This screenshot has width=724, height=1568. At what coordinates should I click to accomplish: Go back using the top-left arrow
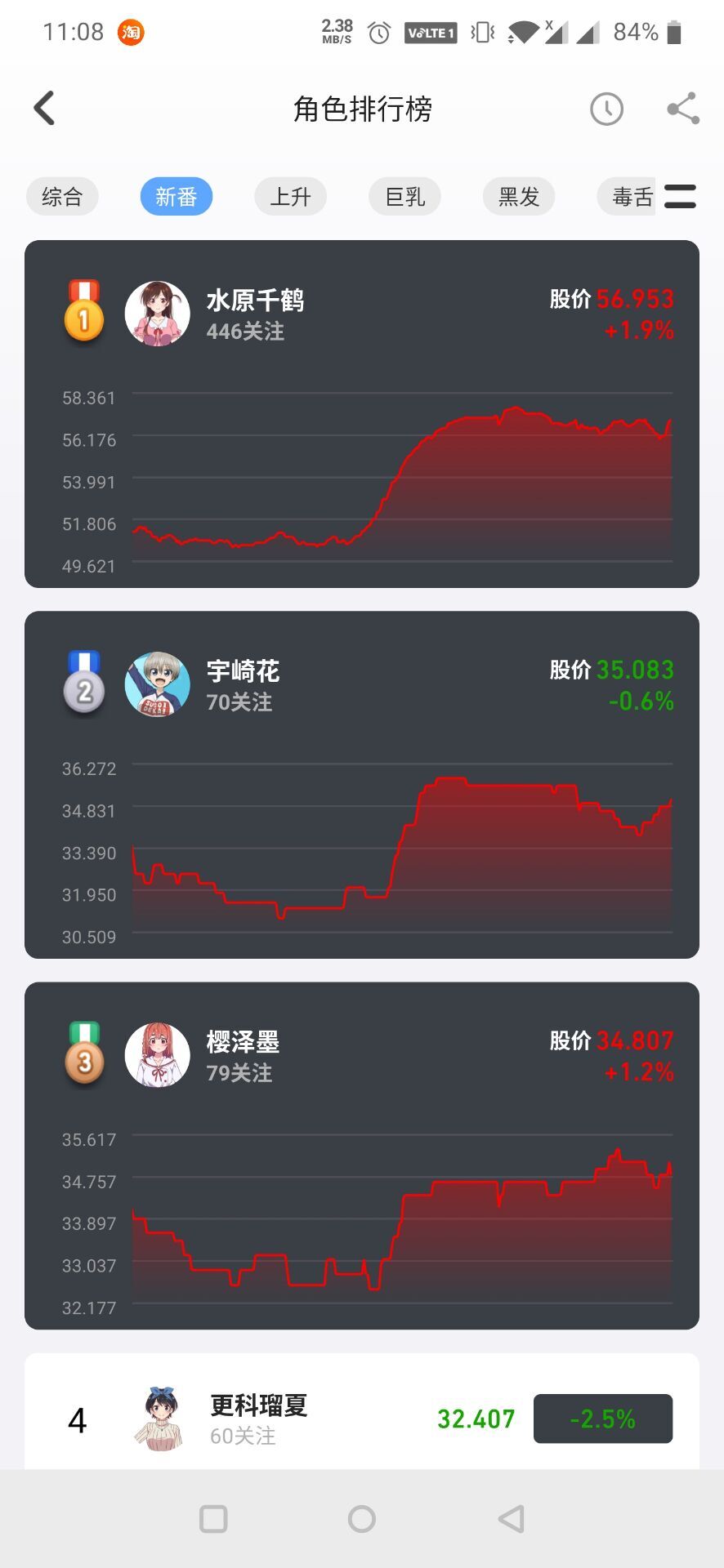click(x=45, y=108)
